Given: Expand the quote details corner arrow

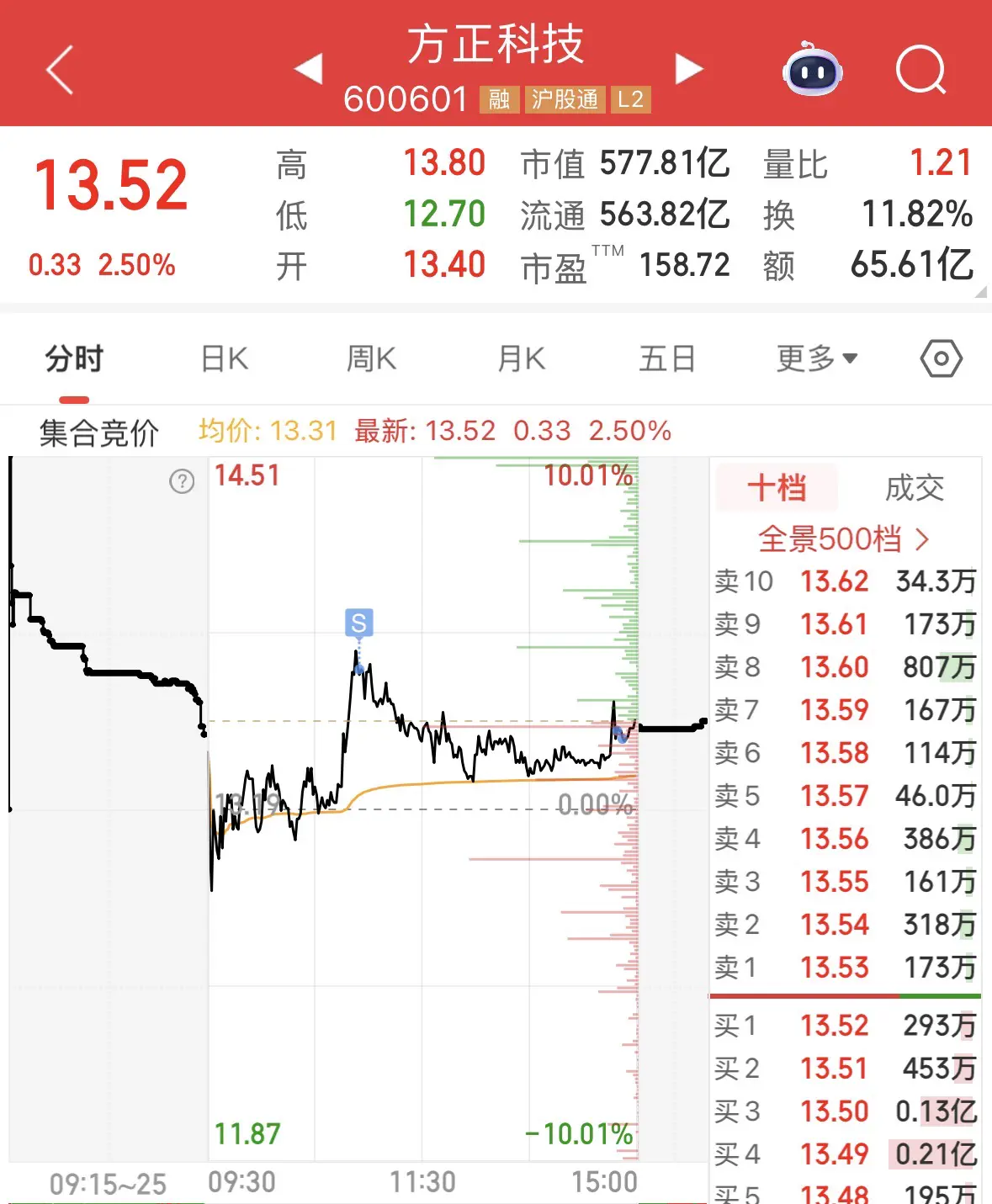Looking at the screenshot, I should 980,292.
